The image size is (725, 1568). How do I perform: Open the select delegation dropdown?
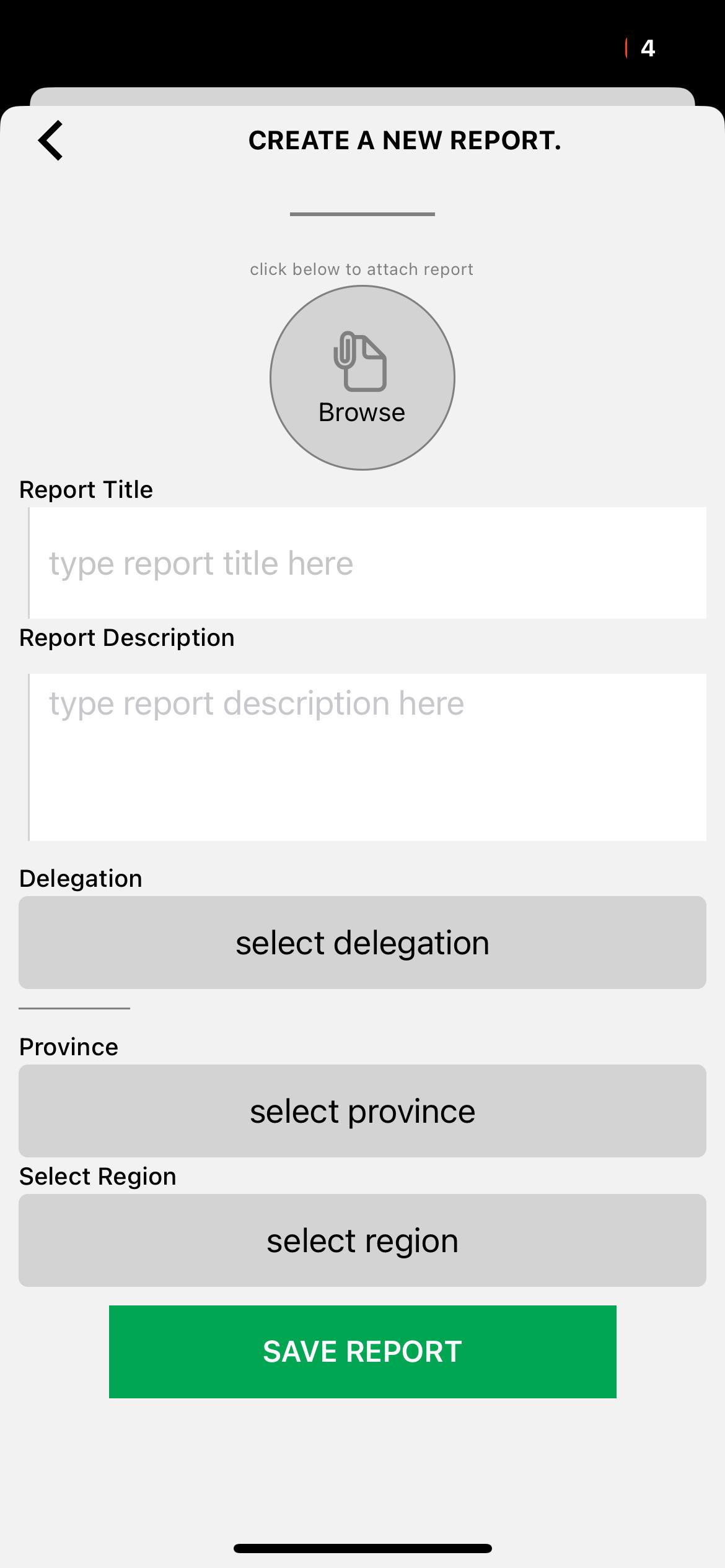(x=362, y=943)
